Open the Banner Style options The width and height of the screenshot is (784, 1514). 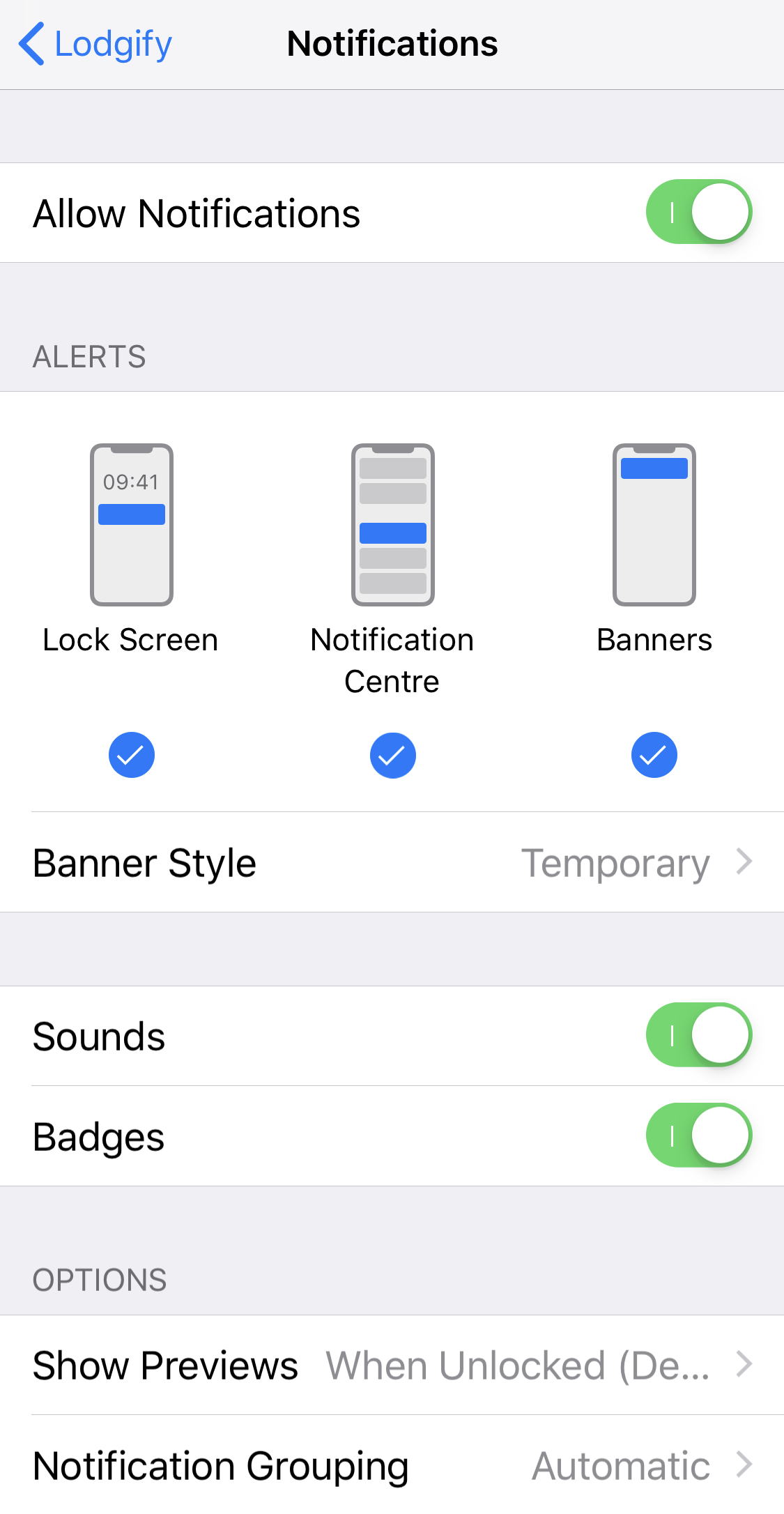point(392,862)
